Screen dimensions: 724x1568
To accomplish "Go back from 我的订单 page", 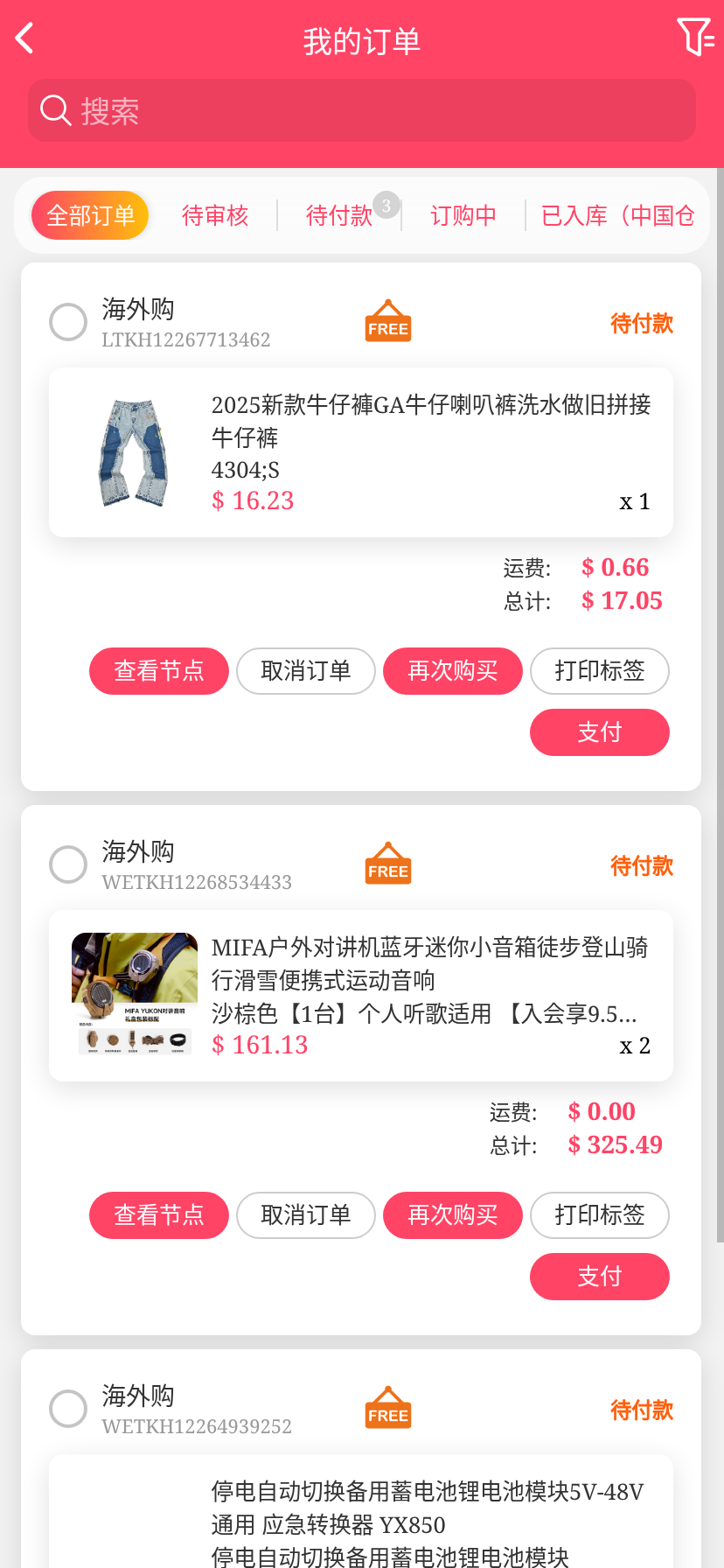I will pyautogui.click(x=25, y=38).
